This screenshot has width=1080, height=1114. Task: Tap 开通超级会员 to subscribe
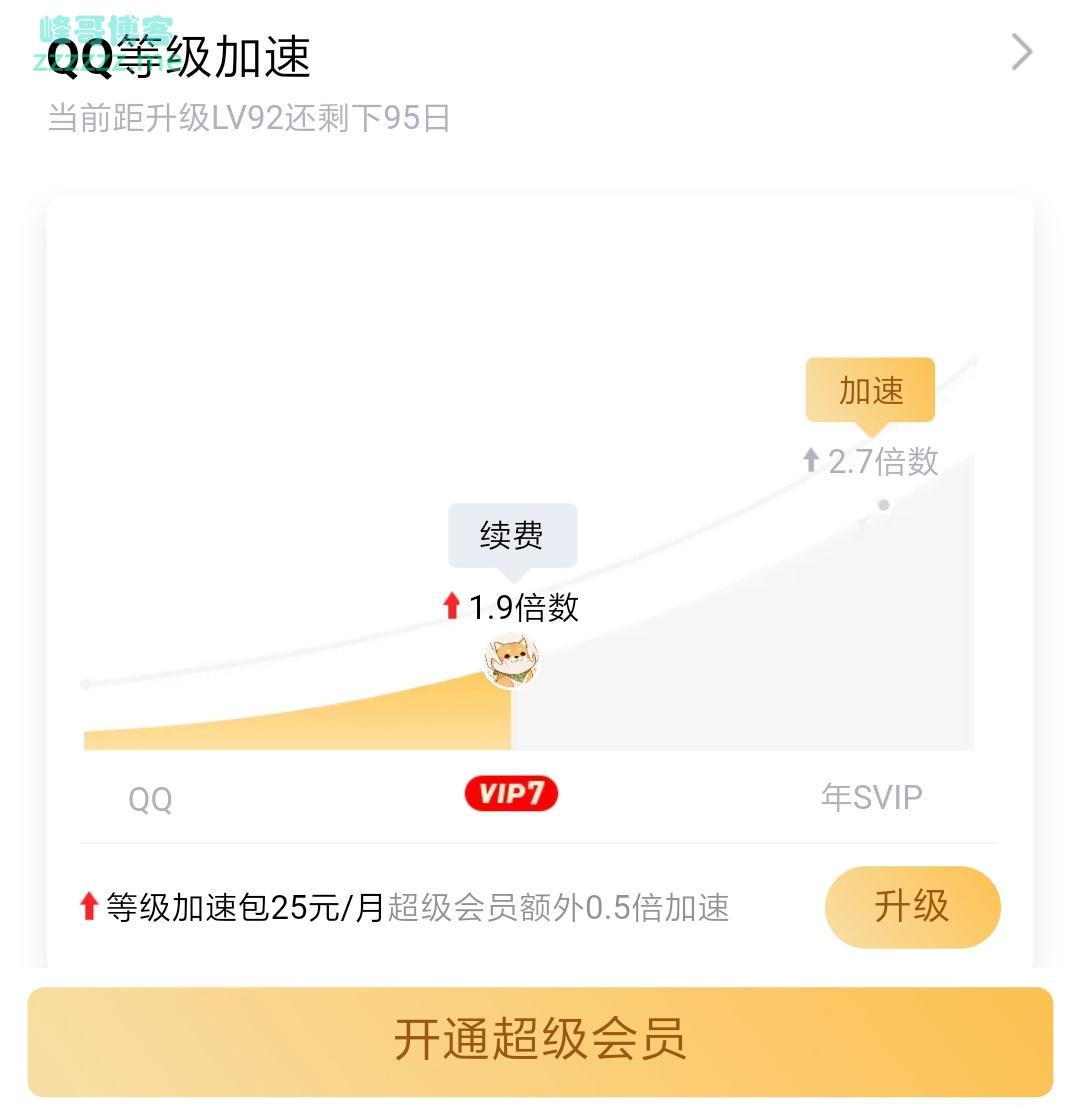(540, 1041)
